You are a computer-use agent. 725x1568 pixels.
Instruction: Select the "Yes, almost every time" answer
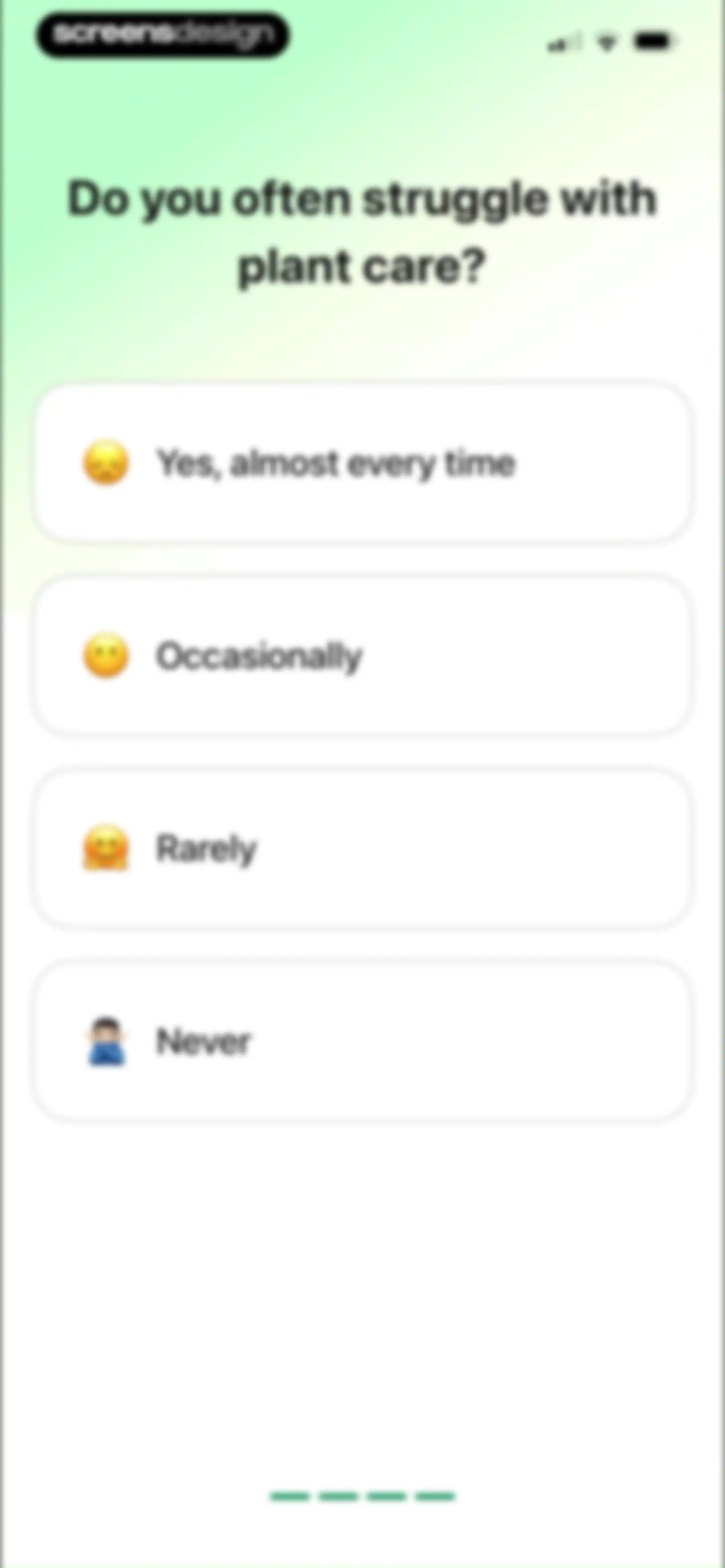[362, 463]
